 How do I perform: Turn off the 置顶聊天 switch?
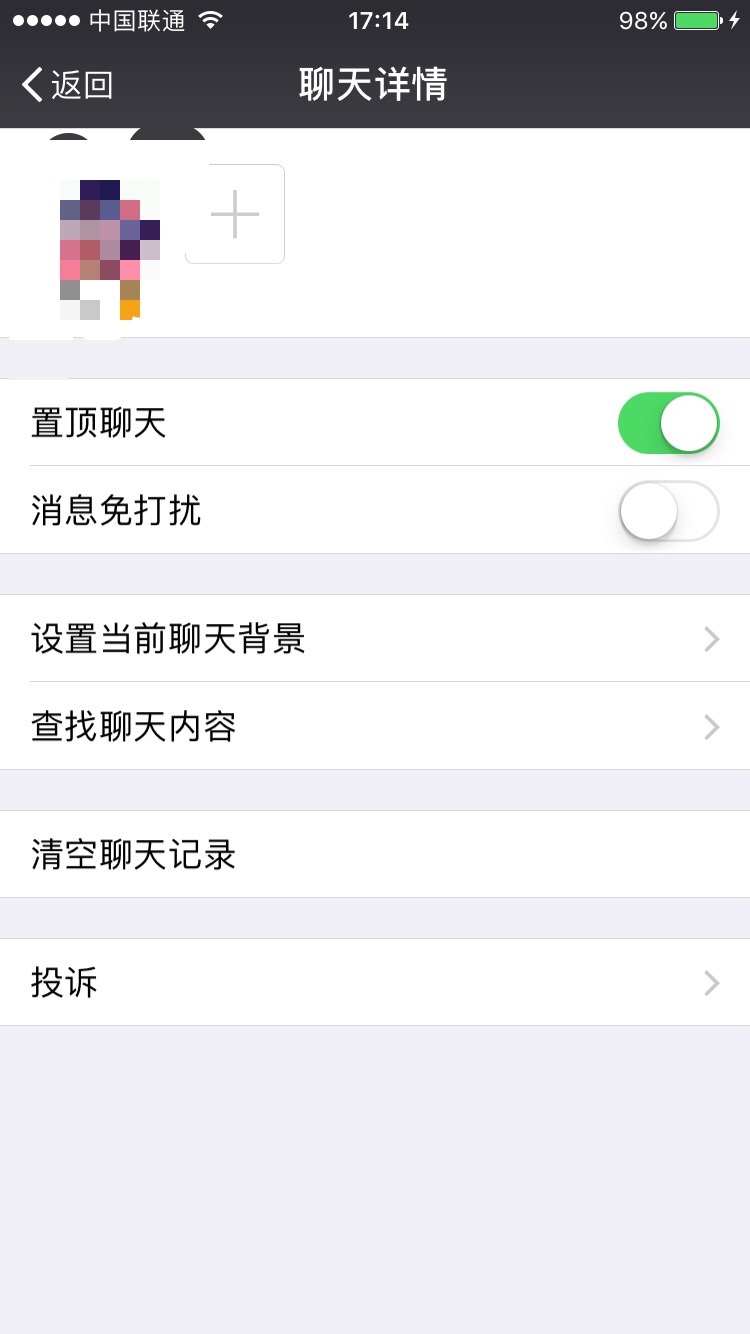[668, 423]
